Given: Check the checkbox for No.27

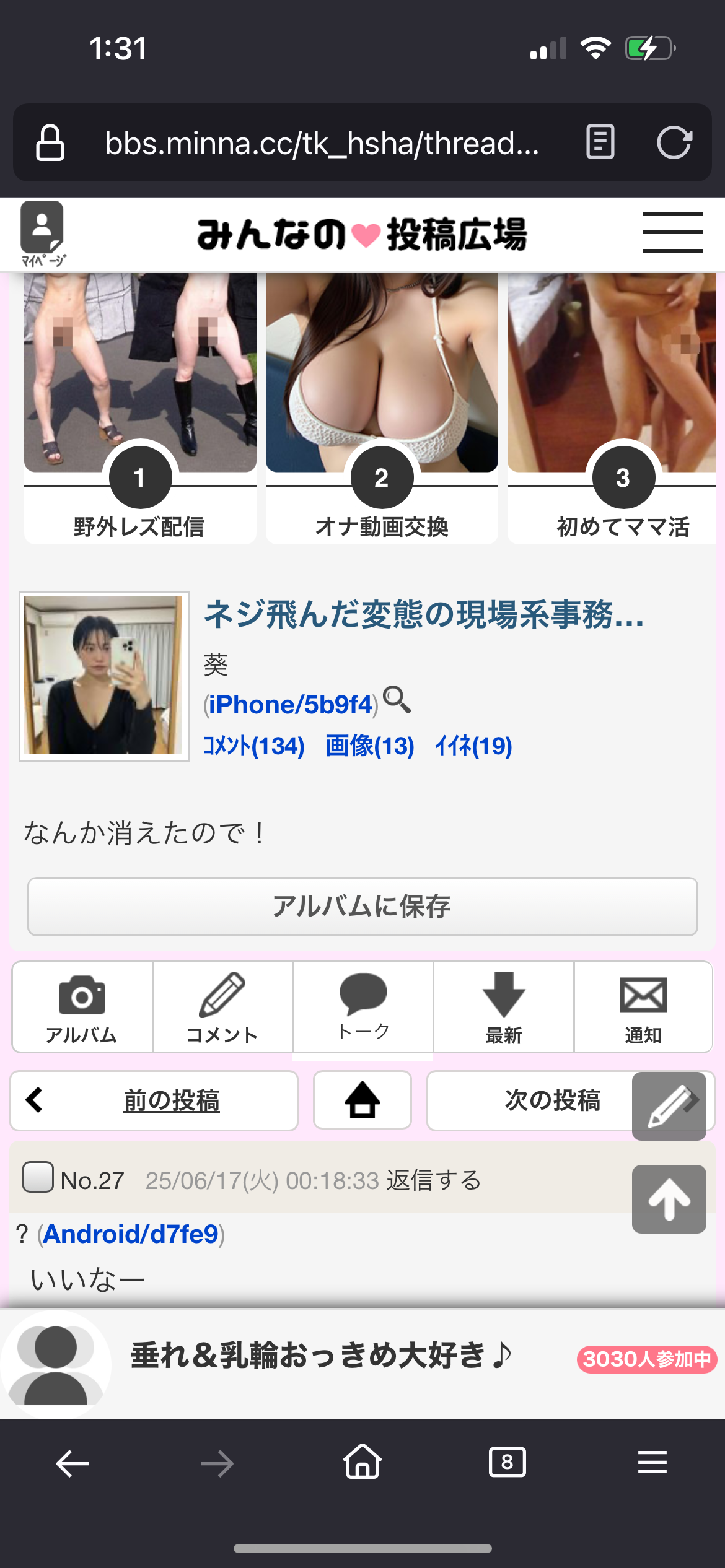Looking at the screenshot, I should [38, 1177].
